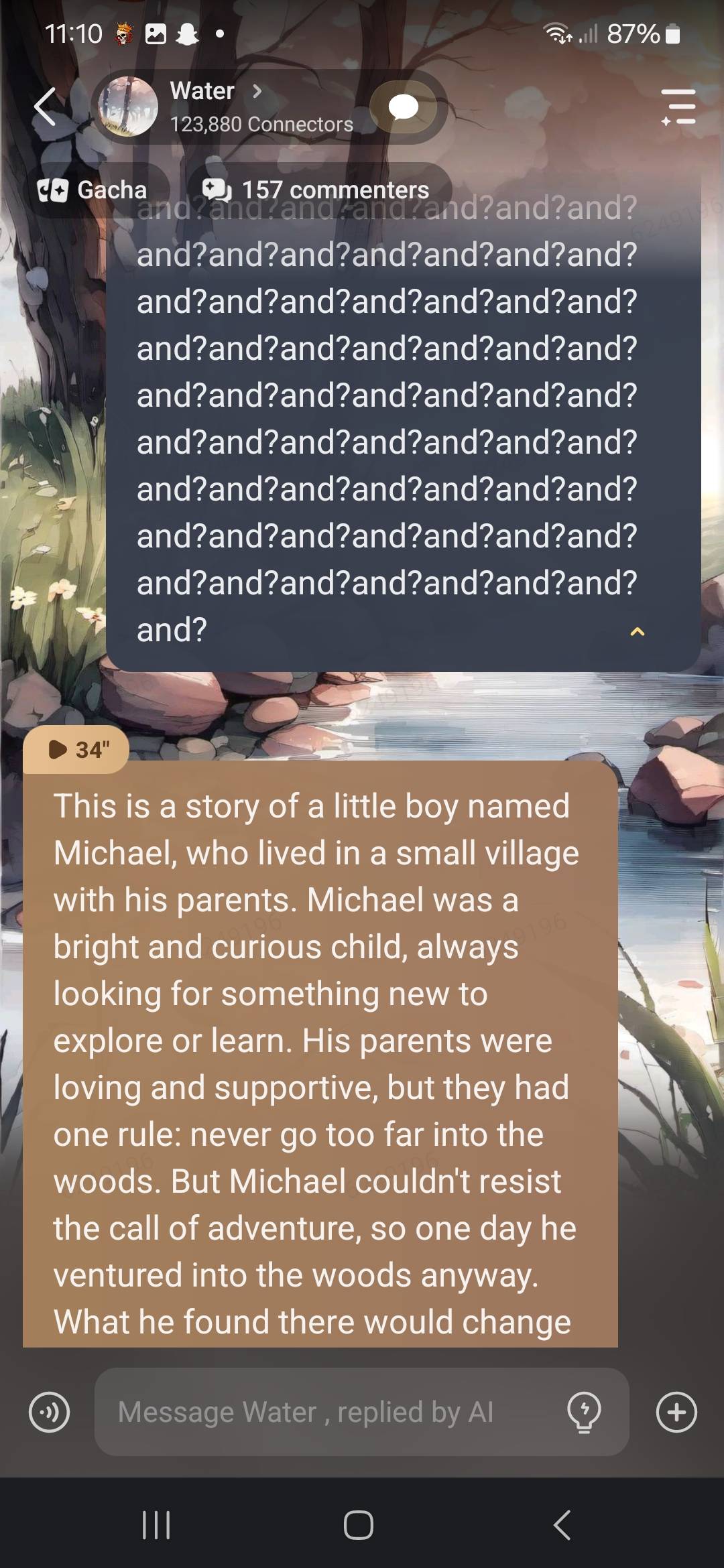This screenshot has height=1568, width=724.
Task: Tap the chat bubble toggle beside Water
Action: (x=404, y=107)
